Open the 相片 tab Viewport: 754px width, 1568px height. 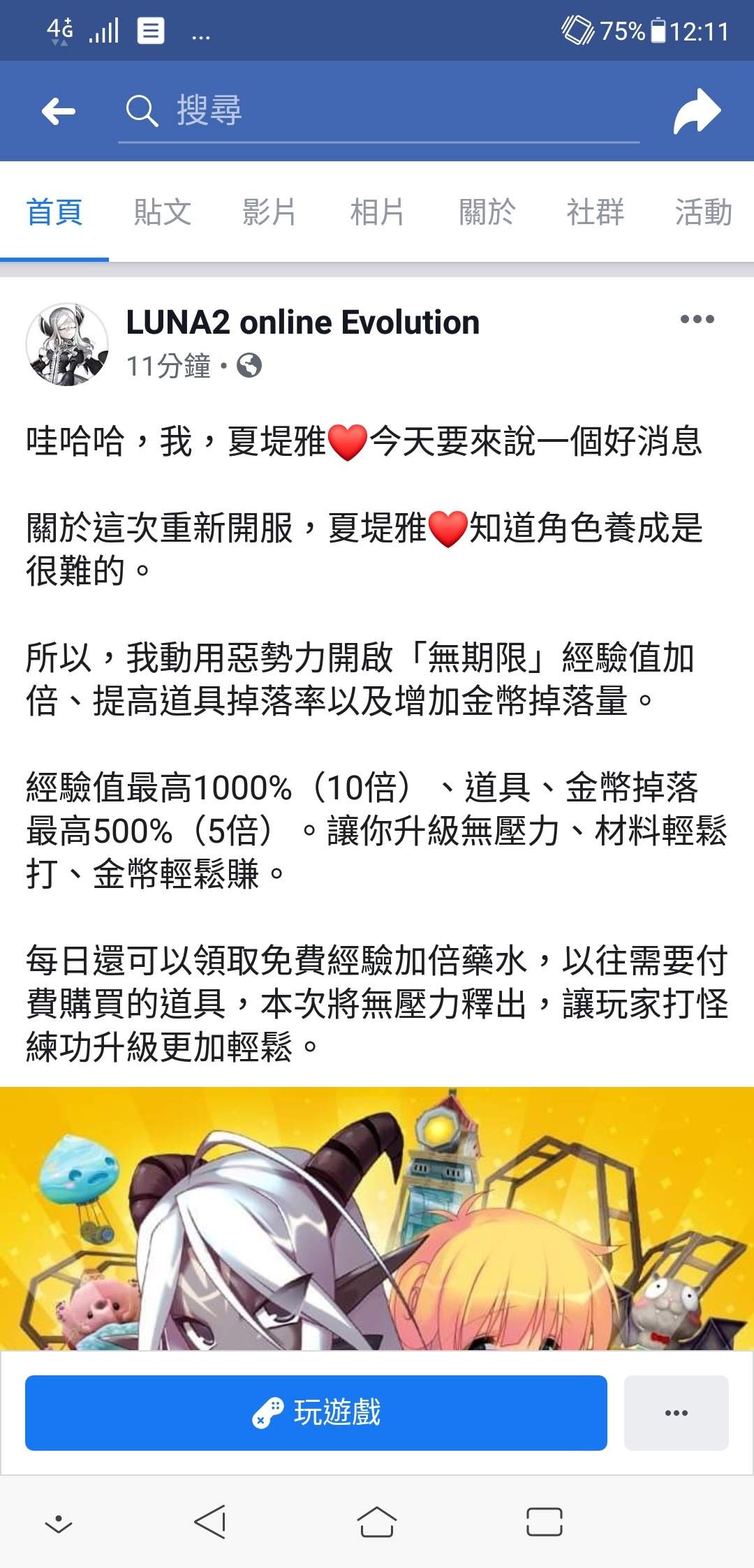(x=377, y=212)
